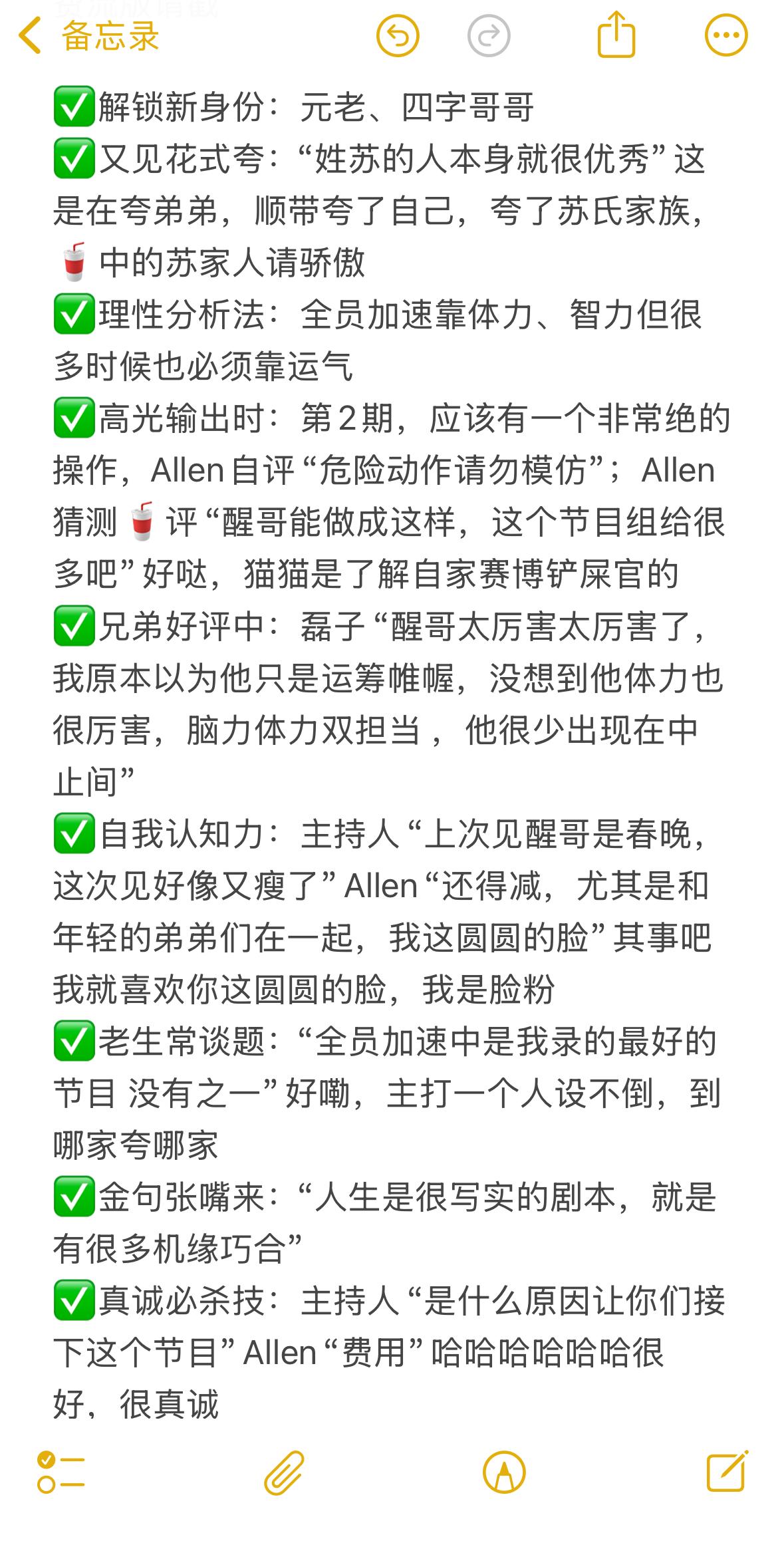Image resolution: width=784 pixels, height=1545 pixels.
Task: Share this note
Action: (616, 33)
